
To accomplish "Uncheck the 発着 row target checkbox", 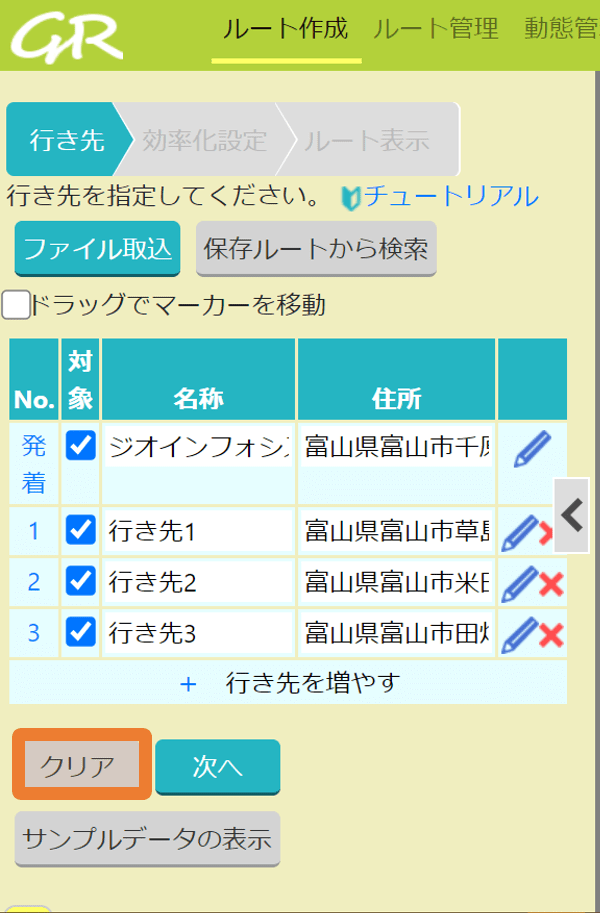I will click(80, 446).
